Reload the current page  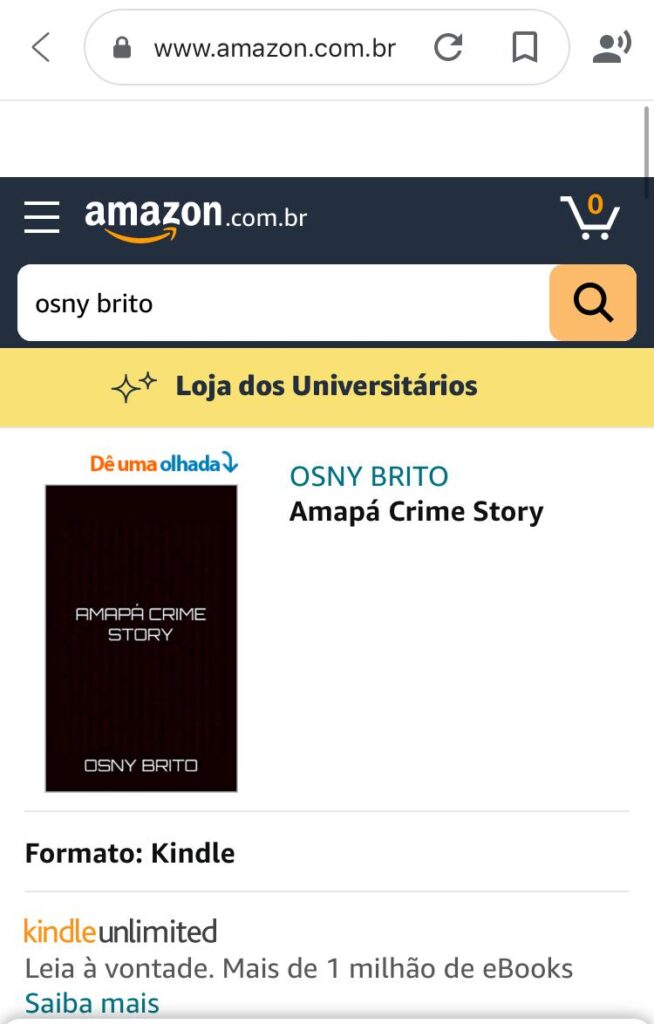(448, 47)
